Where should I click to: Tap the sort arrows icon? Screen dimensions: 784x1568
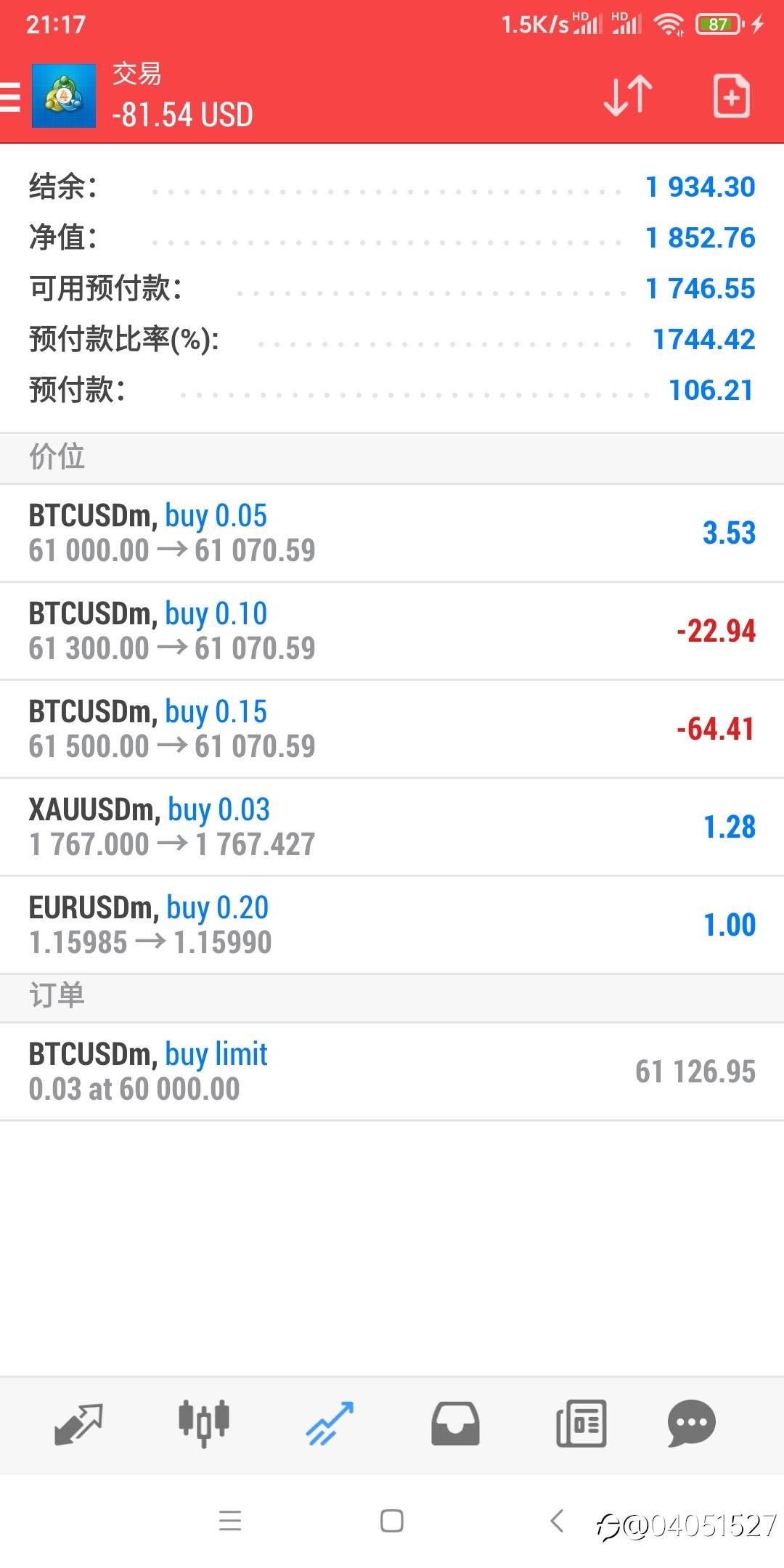coord(629,96)
